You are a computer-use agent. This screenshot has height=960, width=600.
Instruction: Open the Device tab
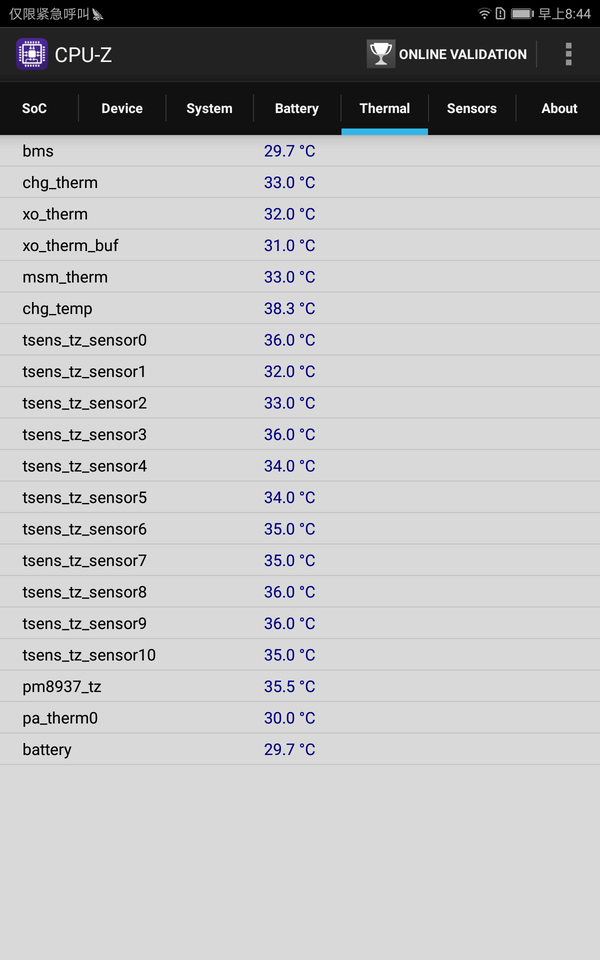tap(122, 108)
